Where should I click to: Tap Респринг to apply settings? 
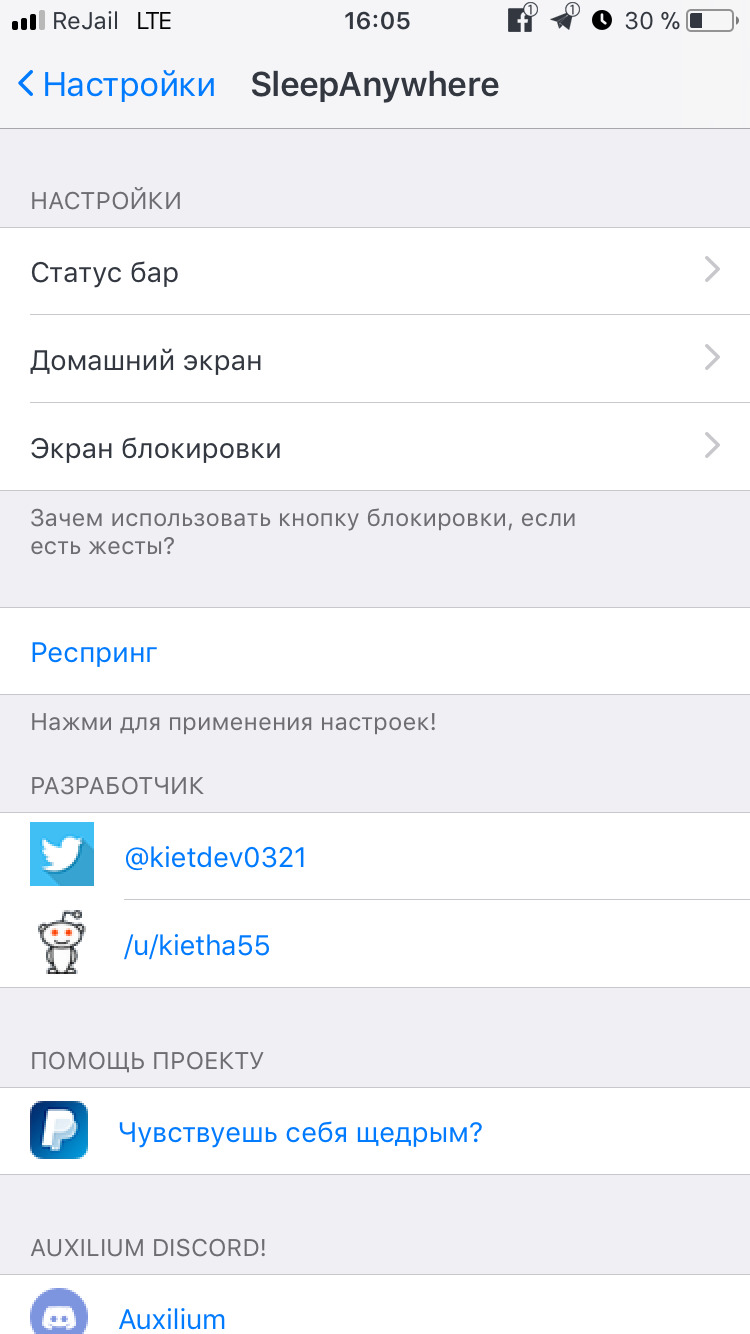click(x=375, y=652)
